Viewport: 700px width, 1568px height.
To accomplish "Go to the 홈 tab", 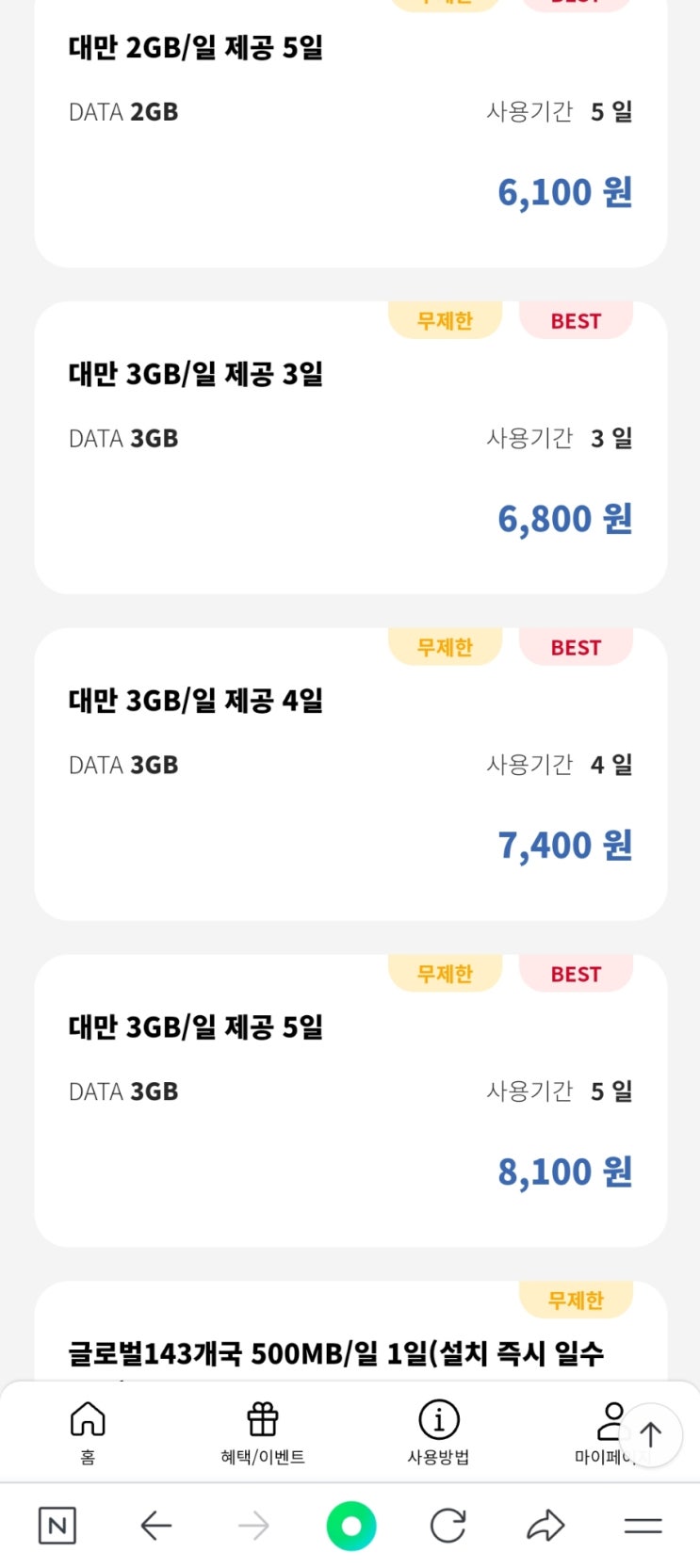I will point(88,1431).
